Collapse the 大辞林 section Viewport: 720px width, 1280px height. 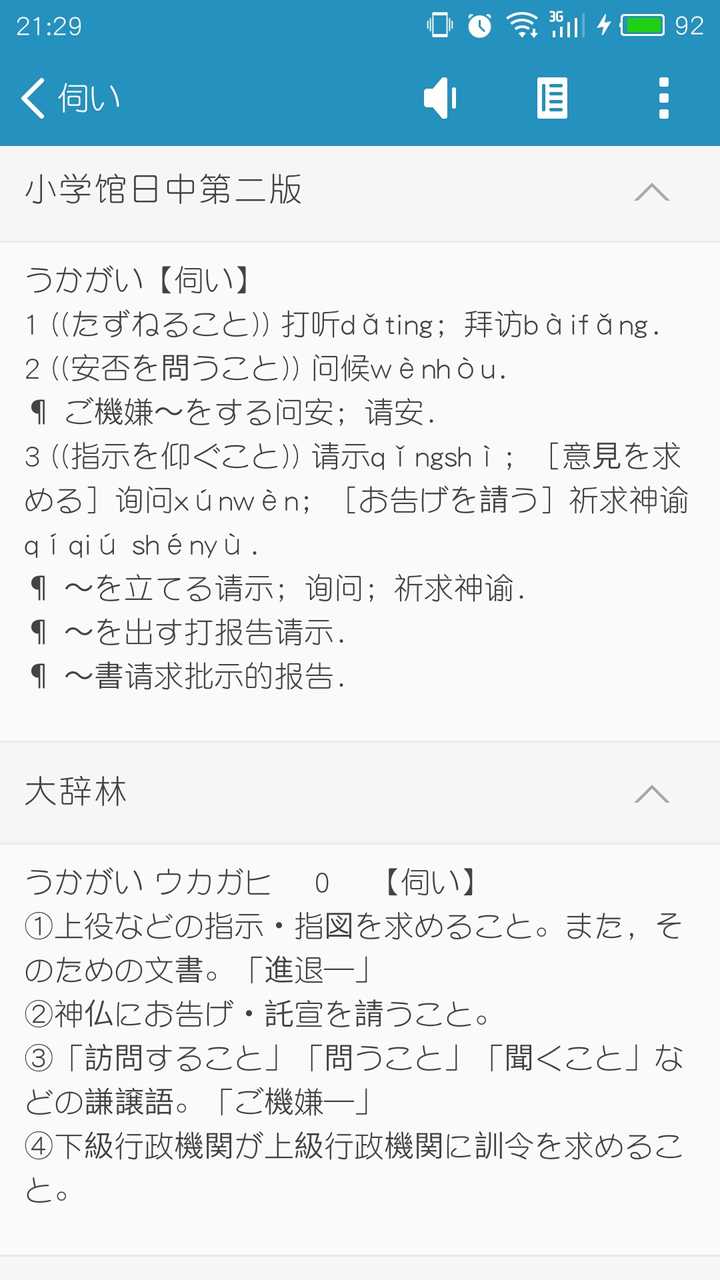point(652,794)
